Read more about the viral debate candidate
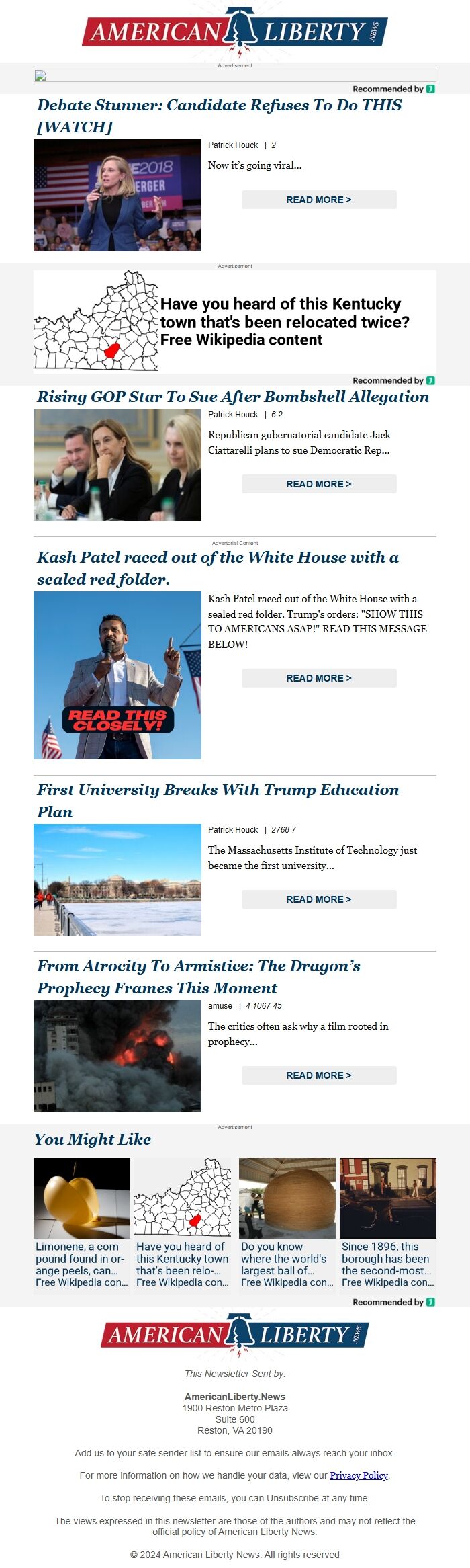This screenshot has width=470, height=1568. tap(319, 200)
